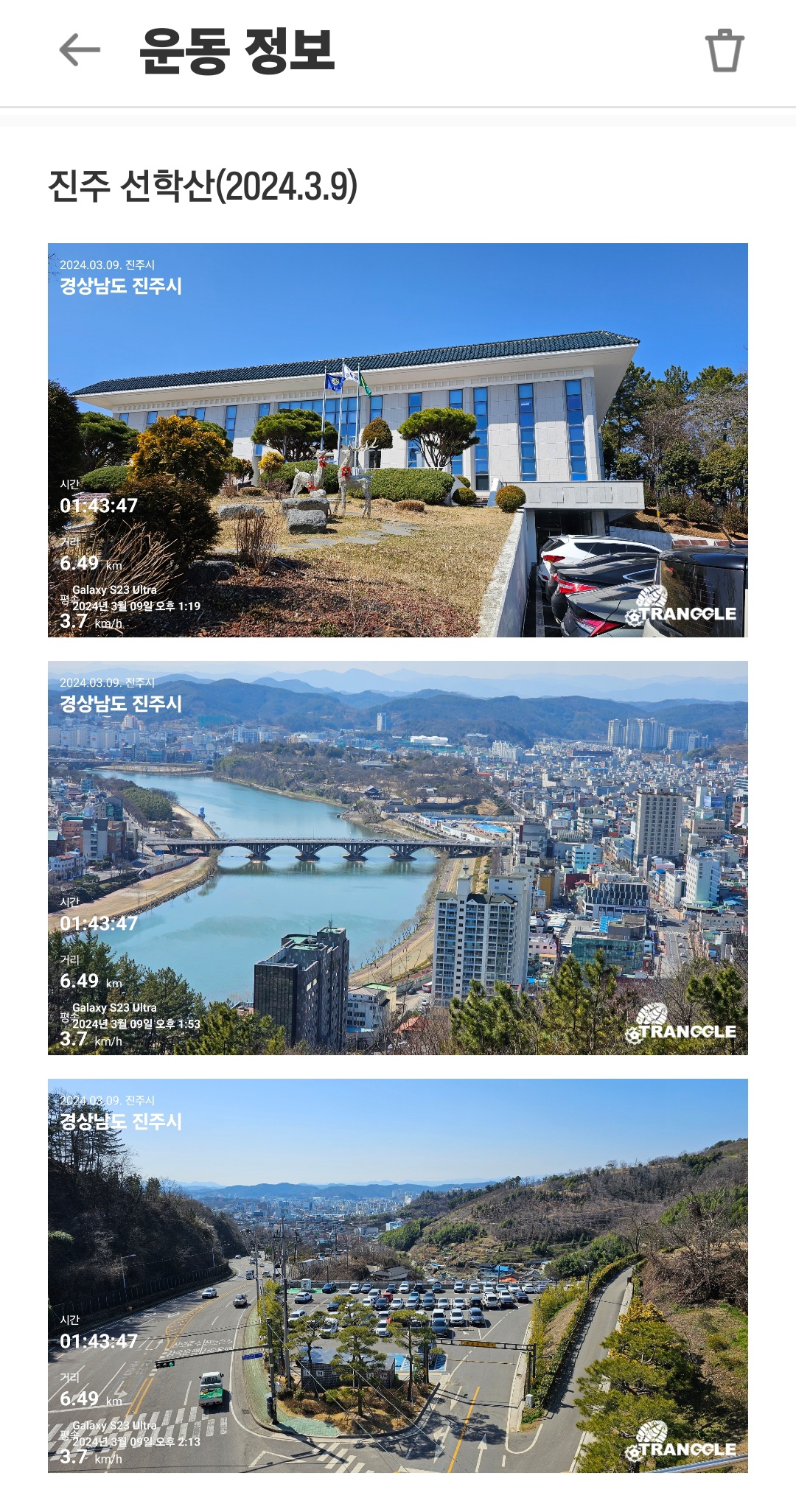Go back using the arrow icon

(x=80, y=50)
